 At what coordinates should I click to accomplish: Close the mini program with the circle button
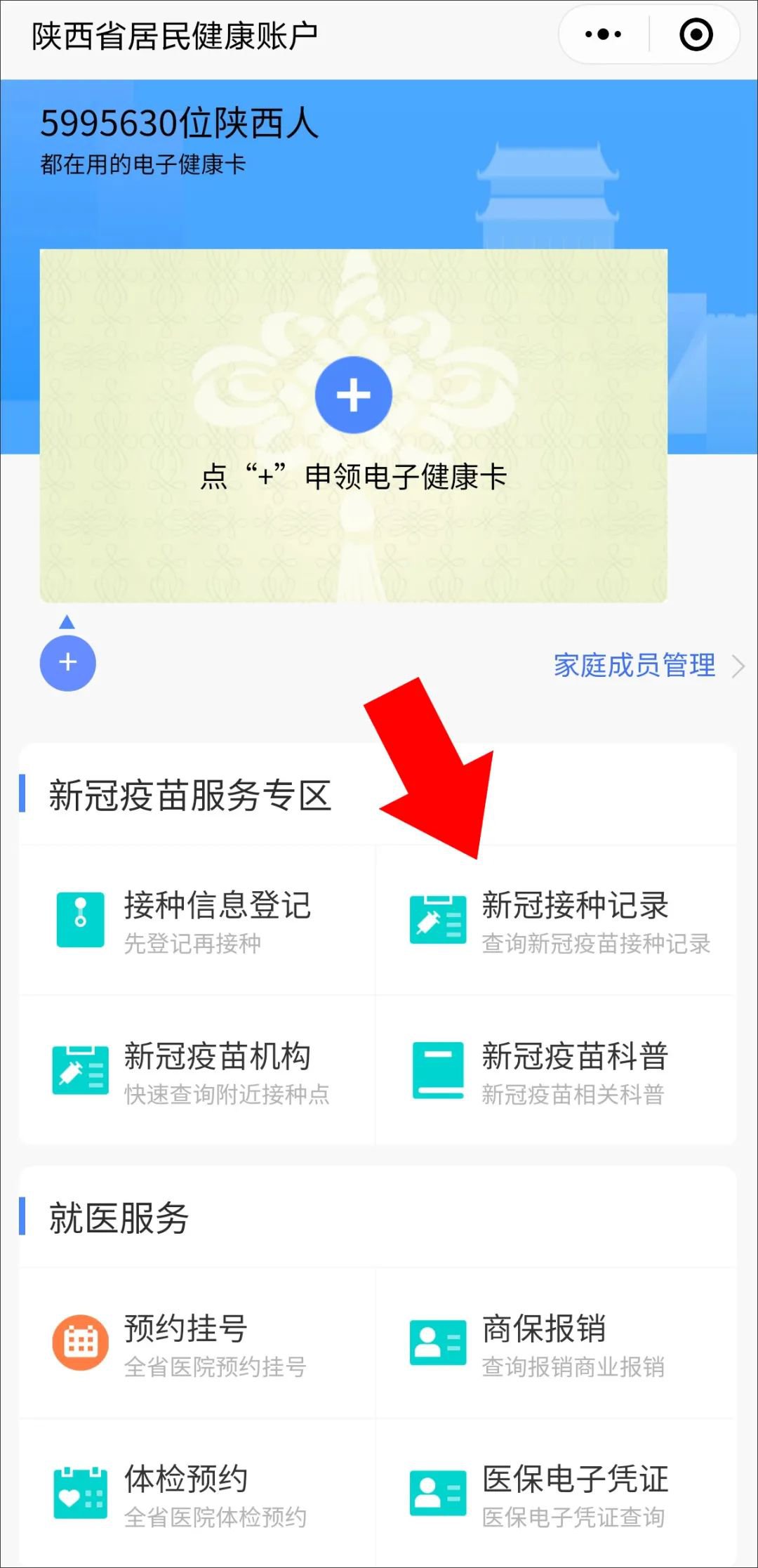(x=696, y=34)
